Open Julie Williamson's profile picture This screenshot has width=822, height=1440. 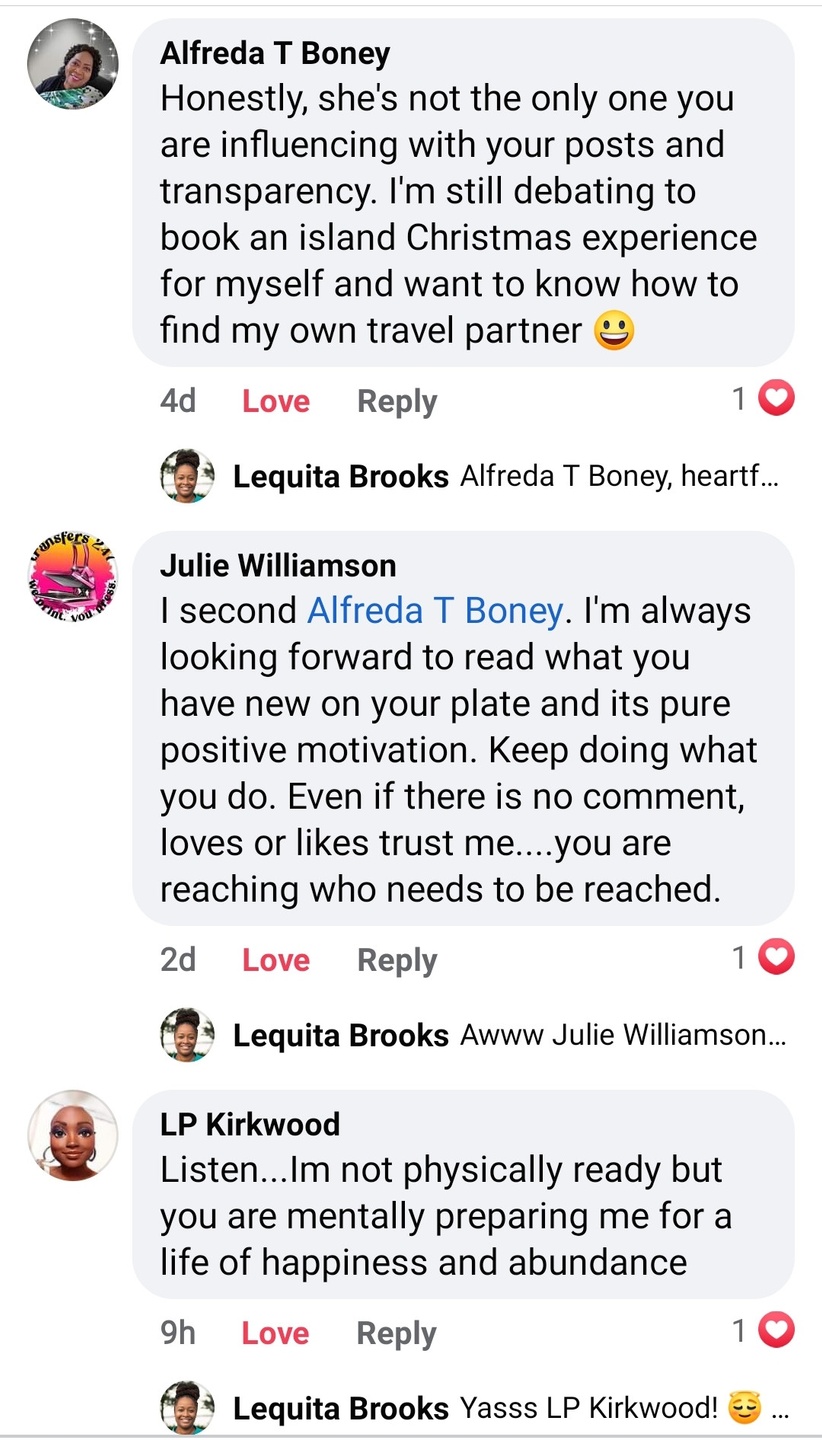[x=72, y=576]
